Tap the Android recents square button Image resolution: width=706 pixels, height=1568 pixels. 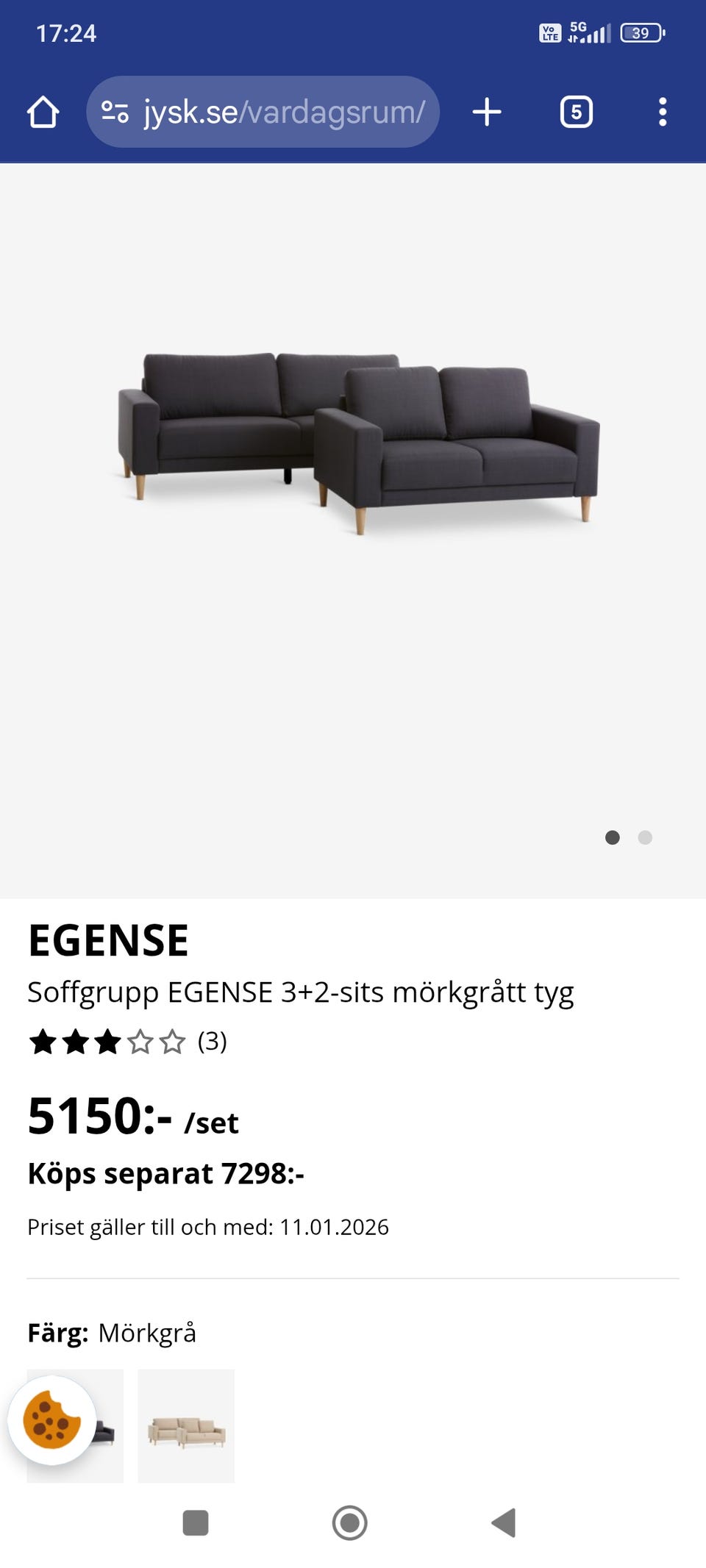(195, 1523)
